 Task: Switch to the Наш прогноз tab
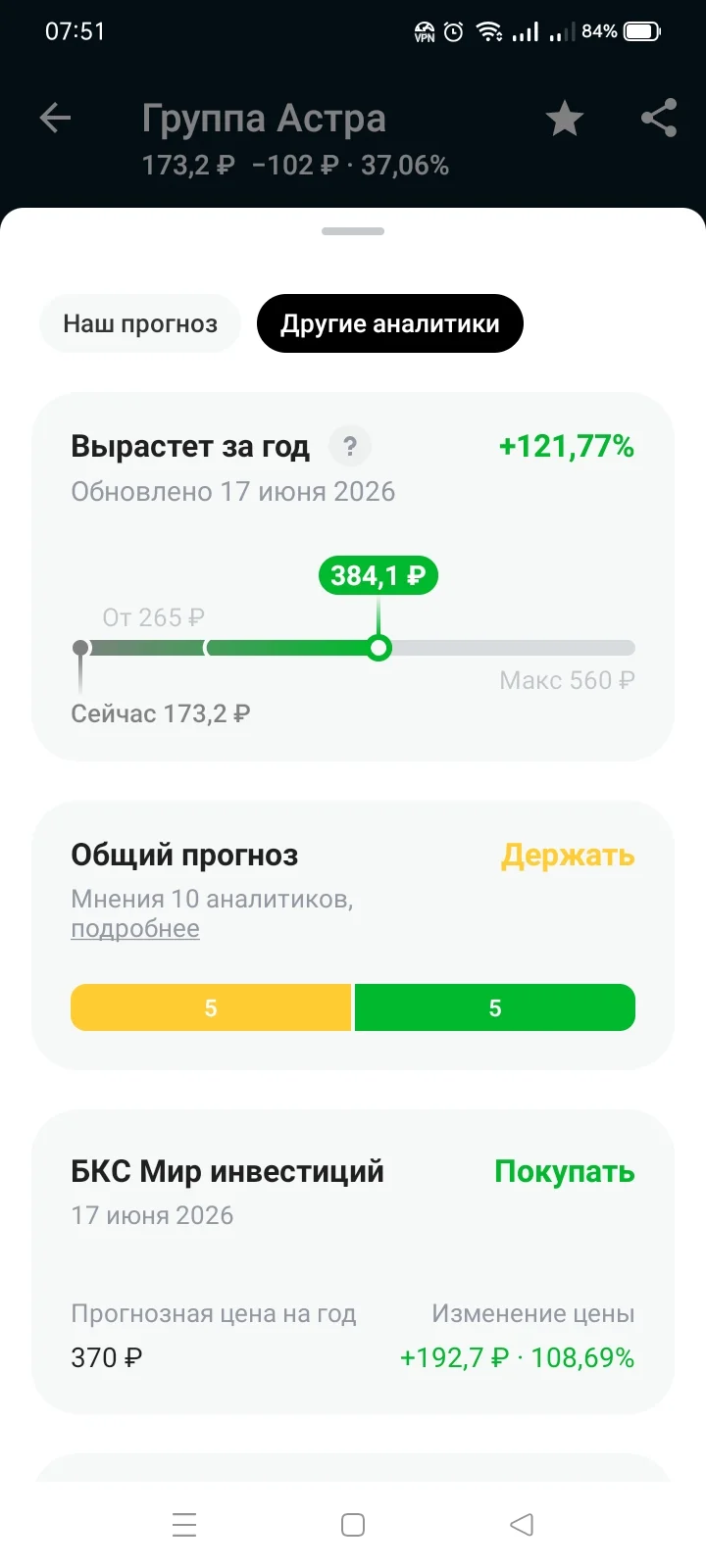tap(140, 323)
